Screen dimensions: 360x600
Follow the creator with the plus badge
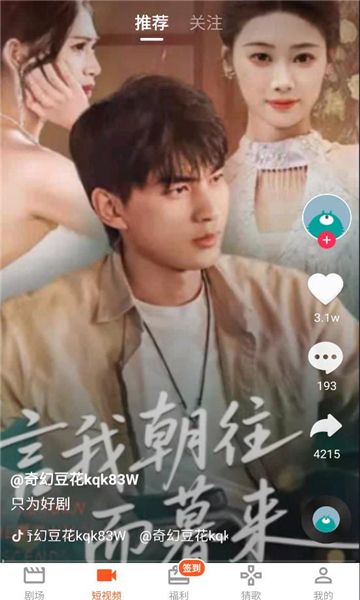(x=327, y=240)
